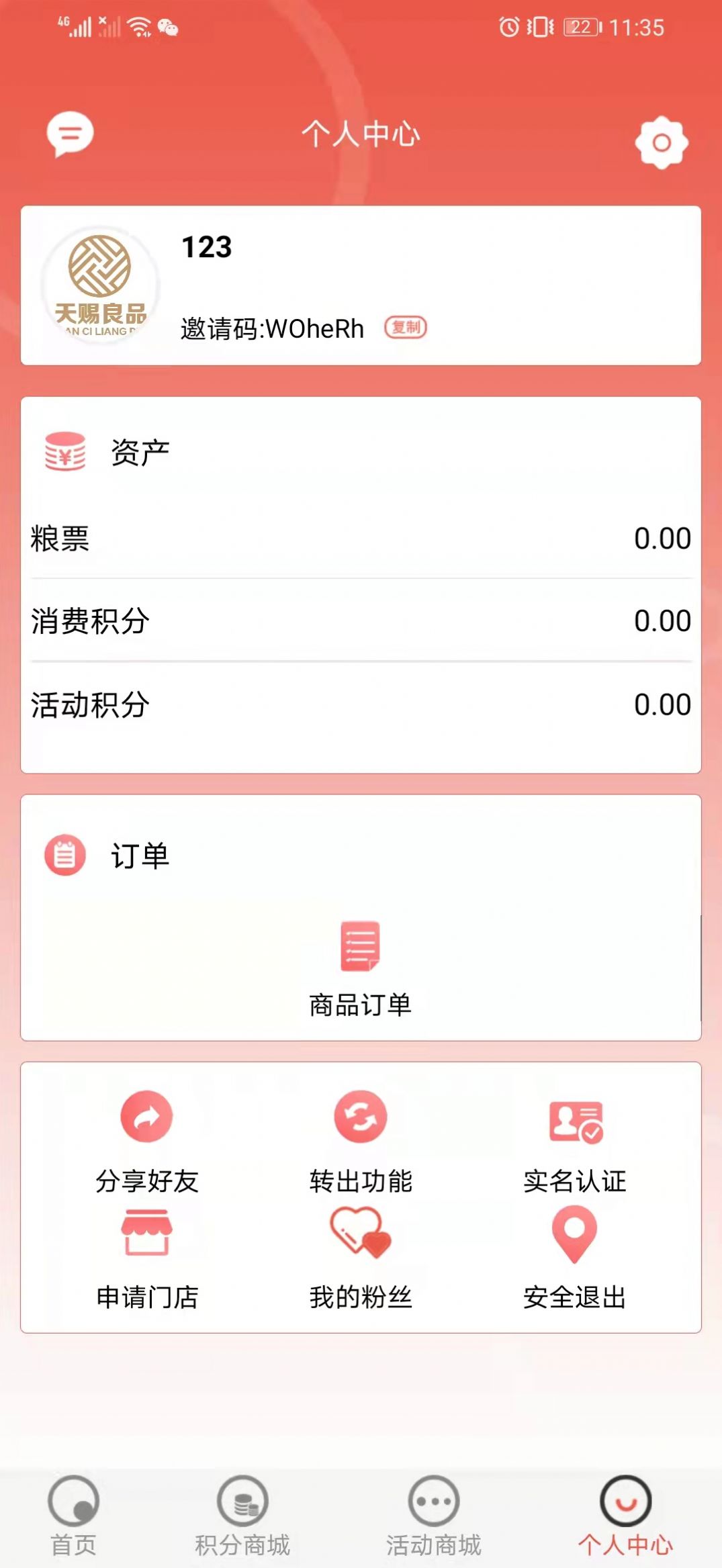This screenshot has width=722, height=1568.
Task: Click 复制 to copy invitation code
Action: (406, 328)
